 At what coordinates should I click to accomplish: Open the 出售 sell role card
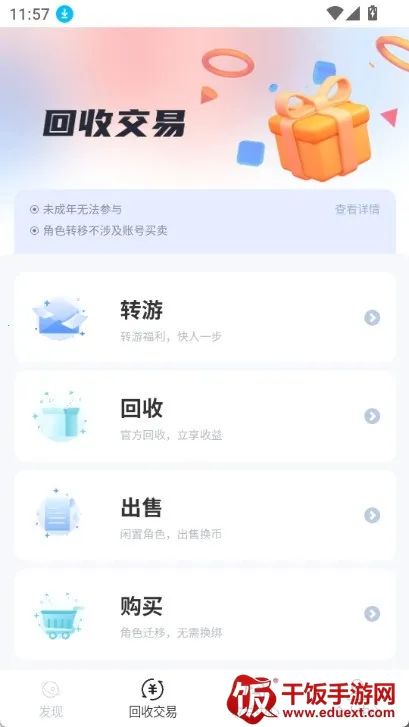tap(205, 515)
